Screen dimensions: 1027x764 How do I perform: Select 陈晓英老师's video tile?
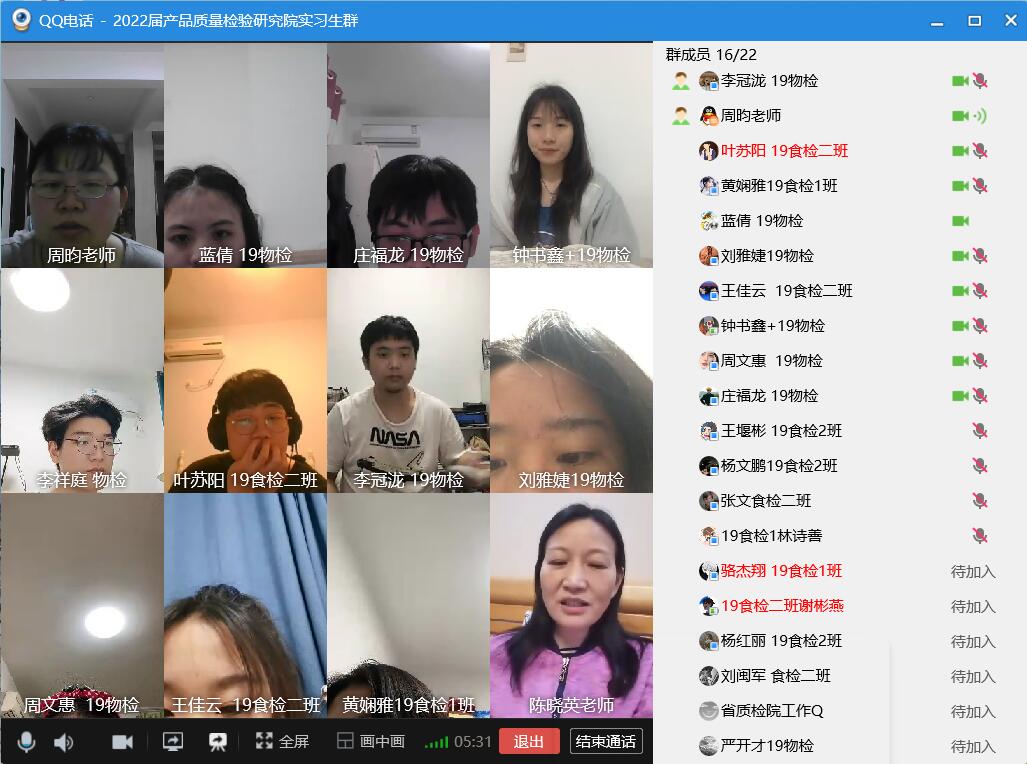point(571,605)
